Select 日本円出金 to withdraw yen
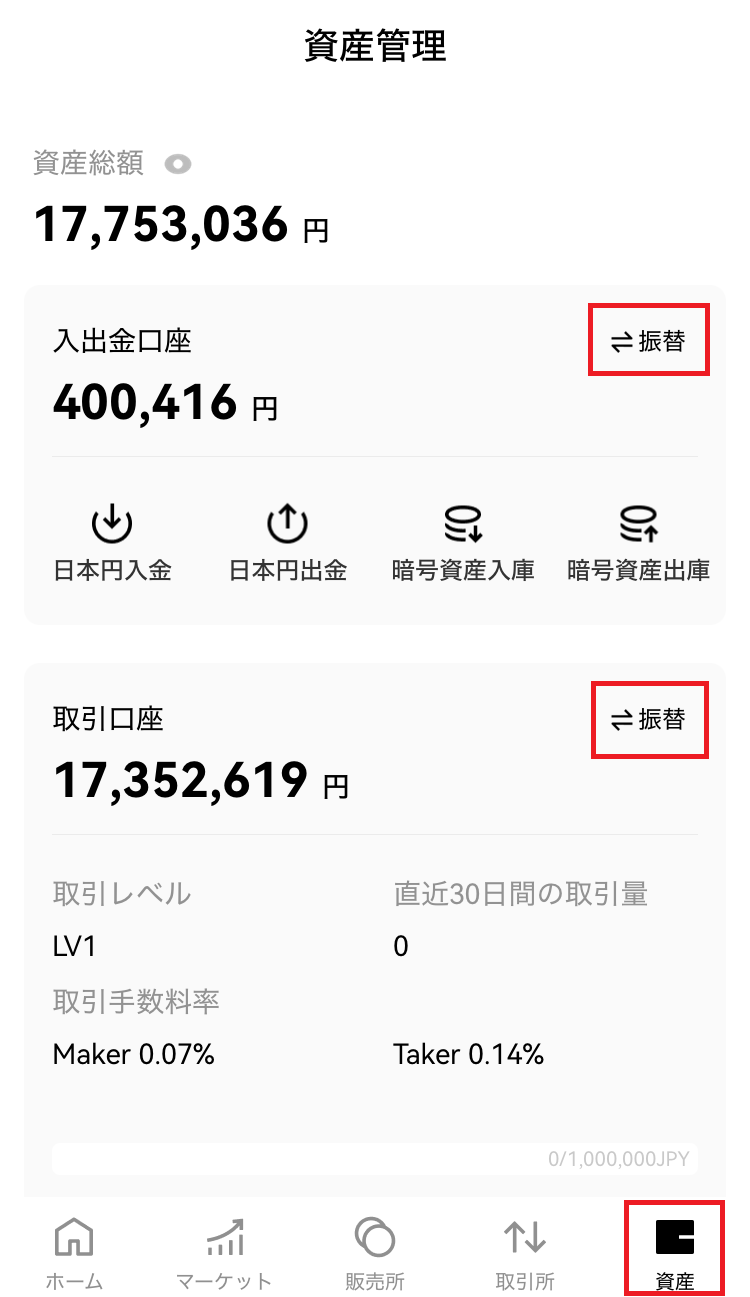750x1297 pixels. point(287,543)
